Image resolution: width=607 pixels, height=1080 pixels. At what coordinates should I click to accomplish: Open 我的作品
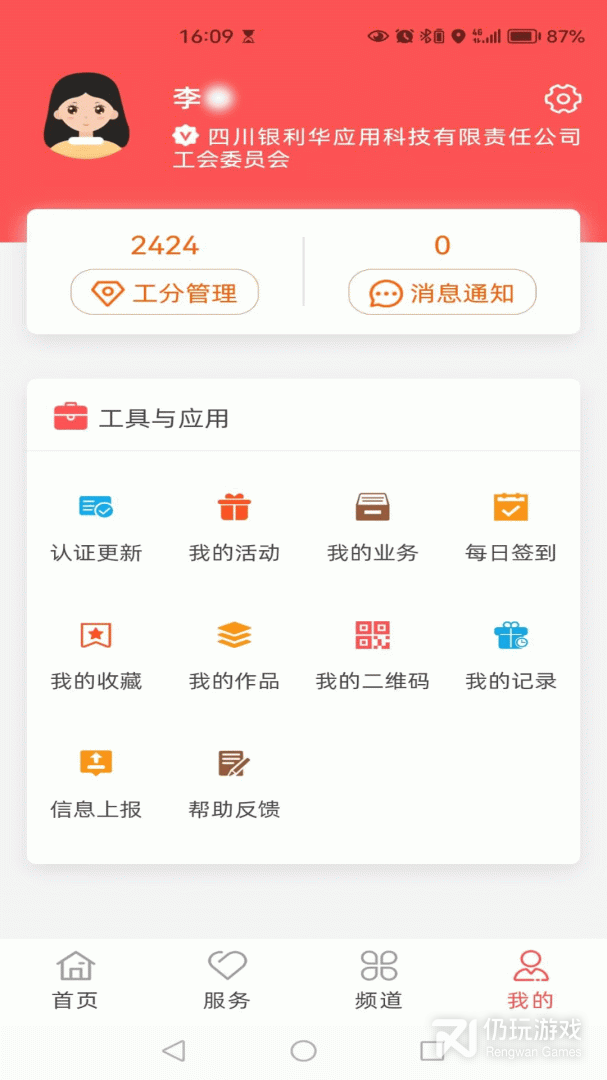point(234,655)
